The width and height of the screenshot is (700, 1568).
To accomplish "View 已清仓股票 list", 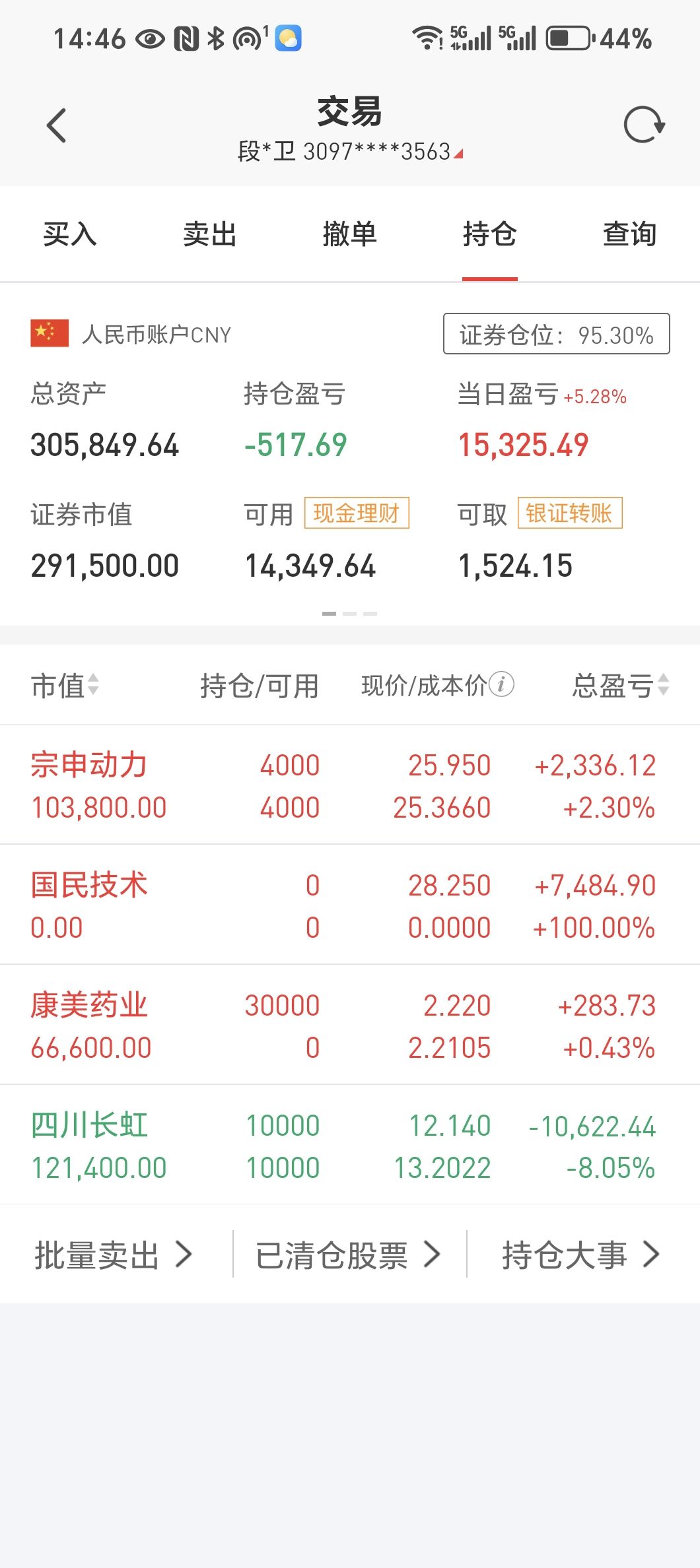I will click(x=348, y=1255).
